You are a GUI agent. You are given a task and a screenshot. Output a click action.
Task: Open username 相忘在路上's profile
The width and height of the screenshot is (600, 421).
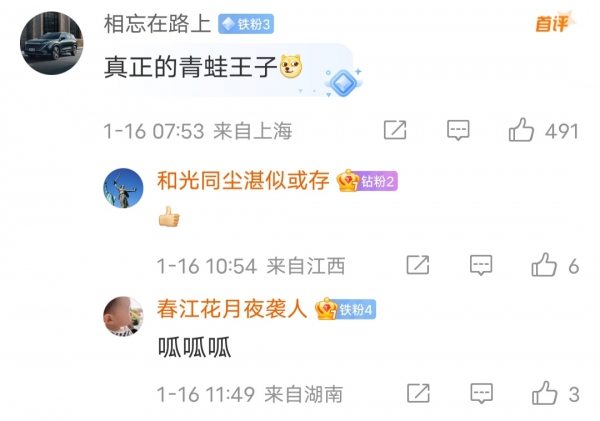[156, 24]
